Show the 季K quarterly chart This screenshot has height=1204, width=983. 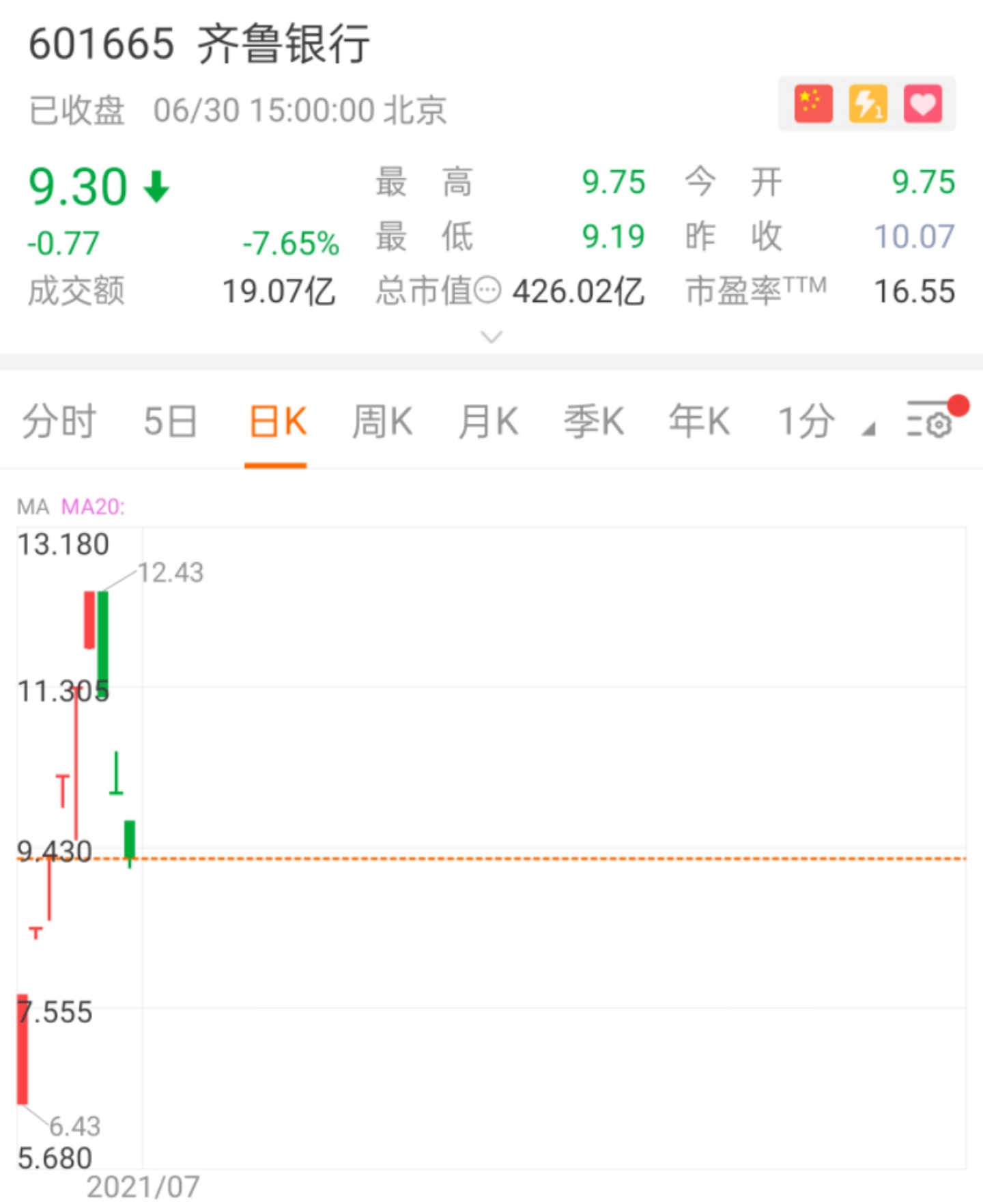[594, 421]
